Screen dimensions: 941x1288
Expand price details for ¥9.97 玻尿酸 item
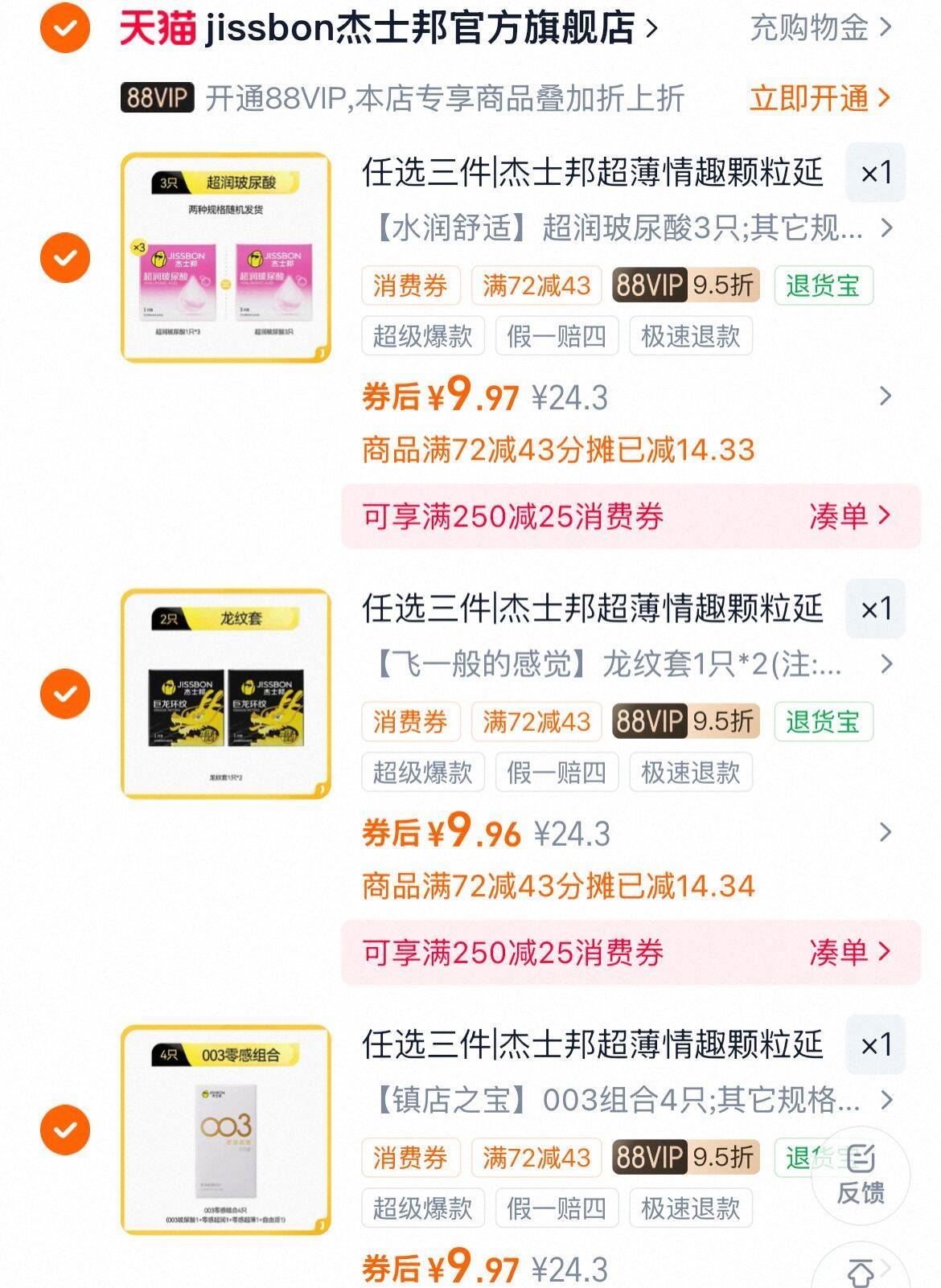pos(885,396)
